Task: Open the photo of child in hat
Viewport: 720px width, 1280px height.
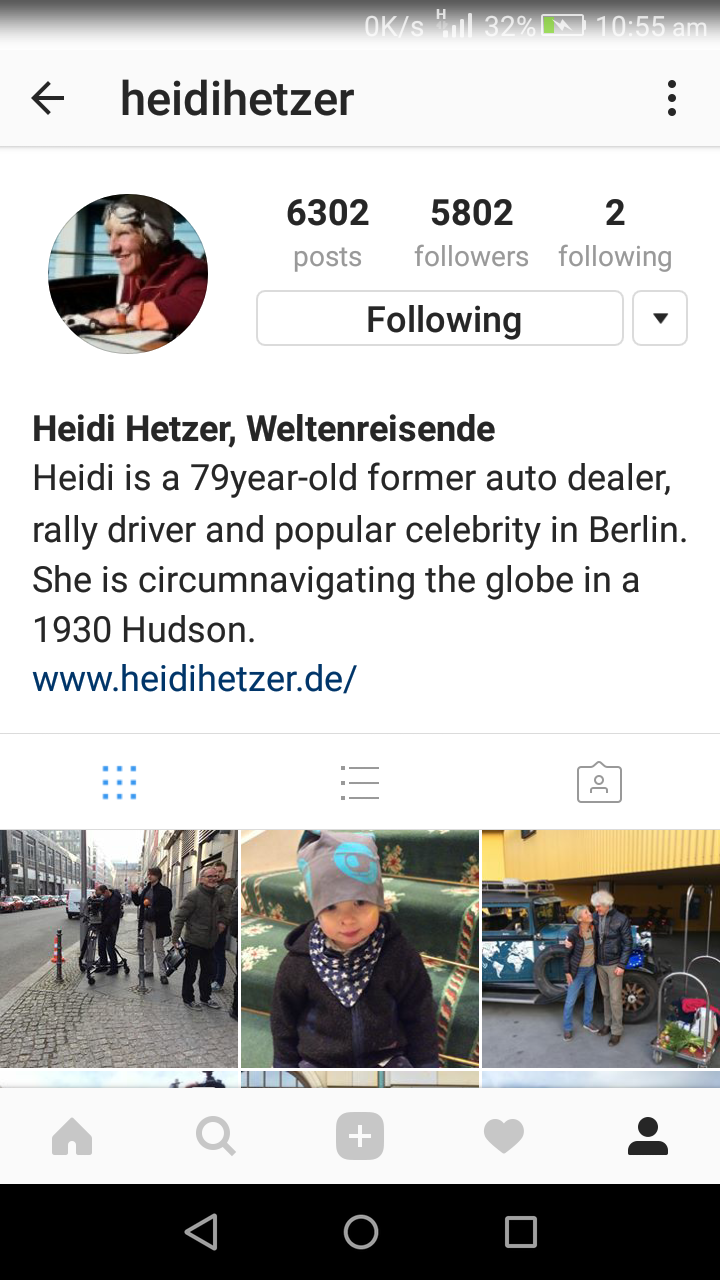Action: 360,948
